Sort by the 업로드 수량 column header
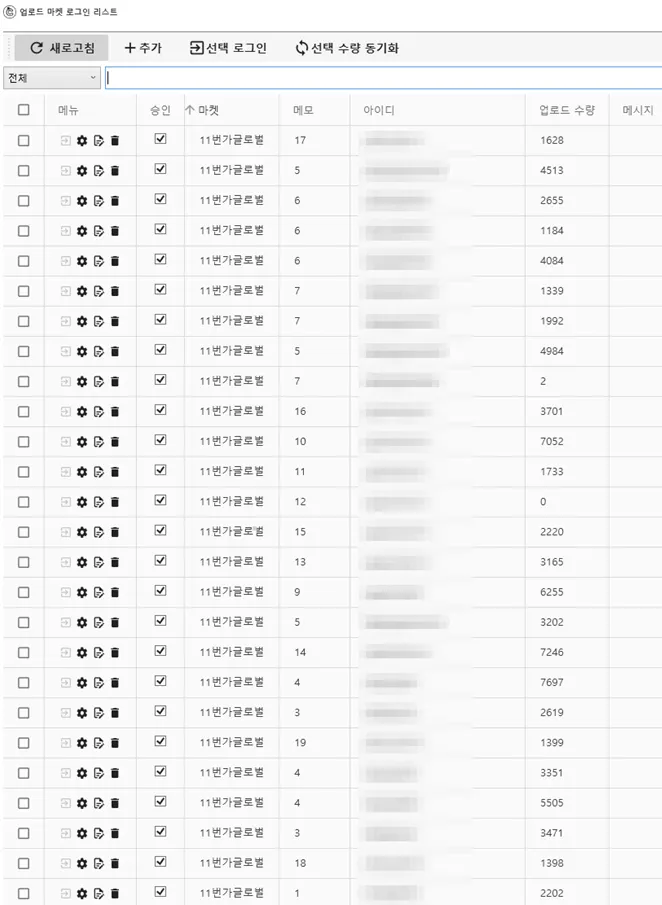This screenshot has height=905, width=662. click(x=568, y=110)
